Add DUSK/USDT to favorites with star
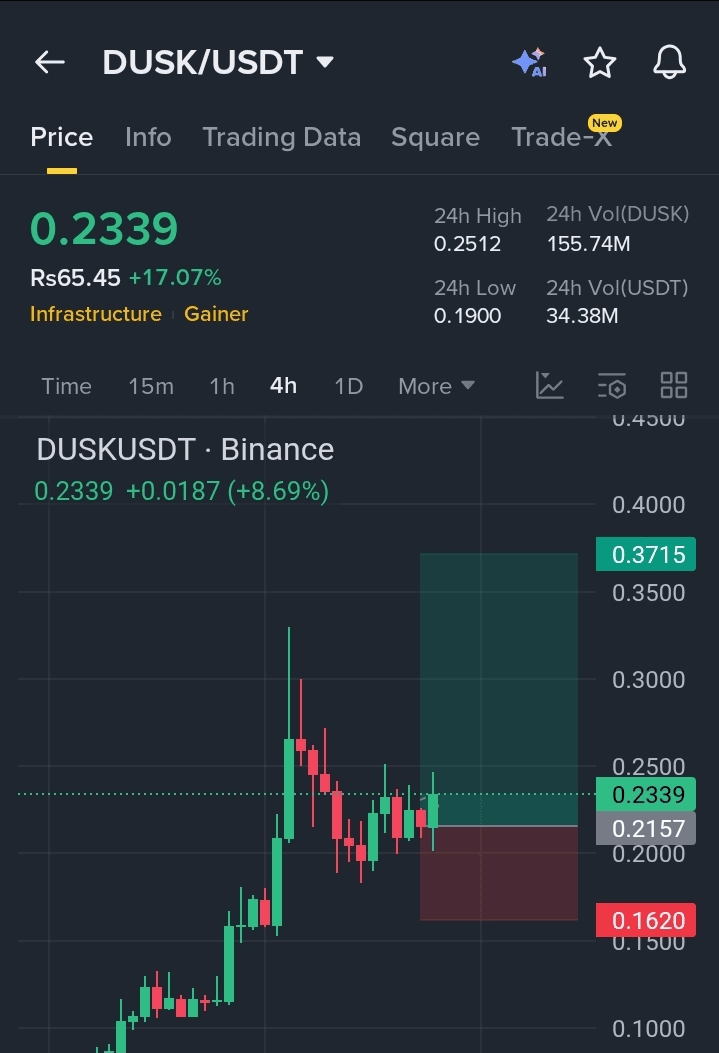Screen dimensions: 719x1053 [x=600, y=62]
